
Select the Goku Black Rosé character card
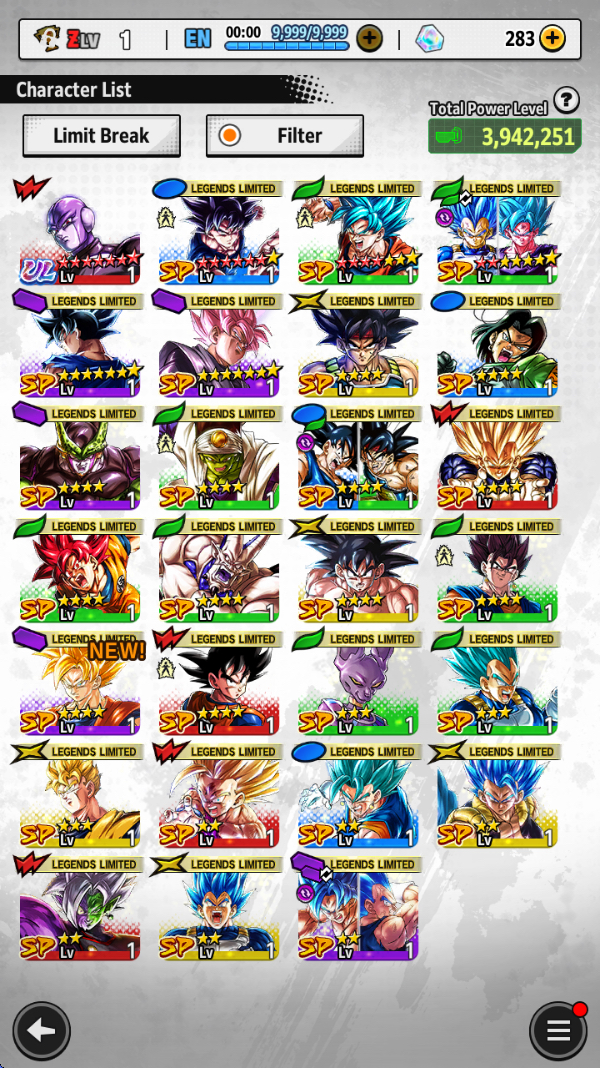coord(219,345)
